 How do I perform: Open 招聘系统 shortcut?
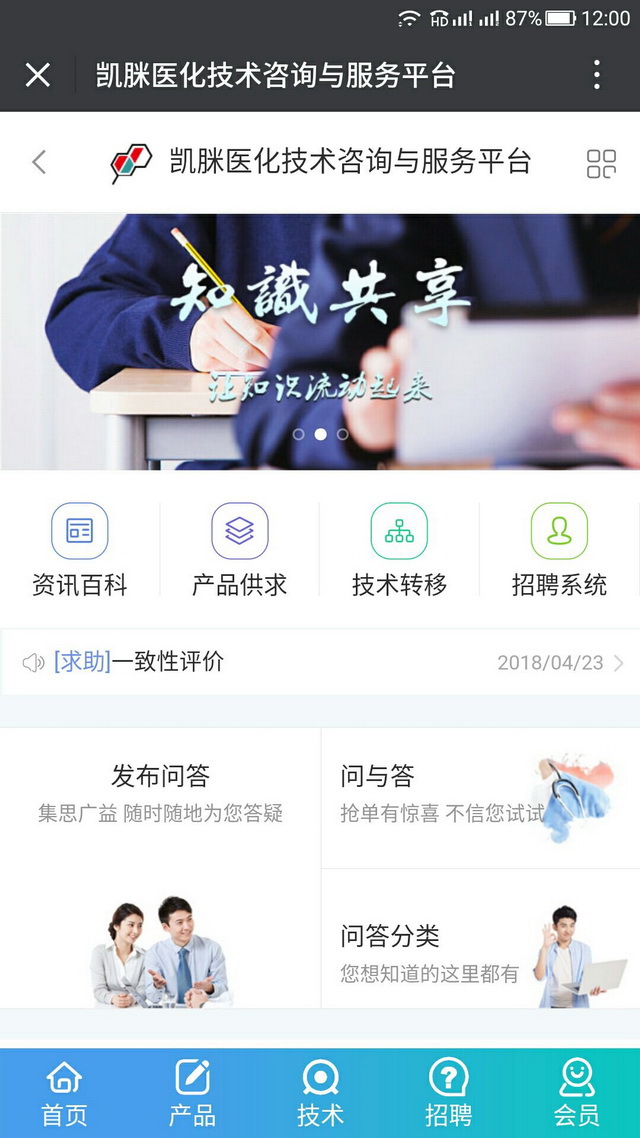click(559, 550)
